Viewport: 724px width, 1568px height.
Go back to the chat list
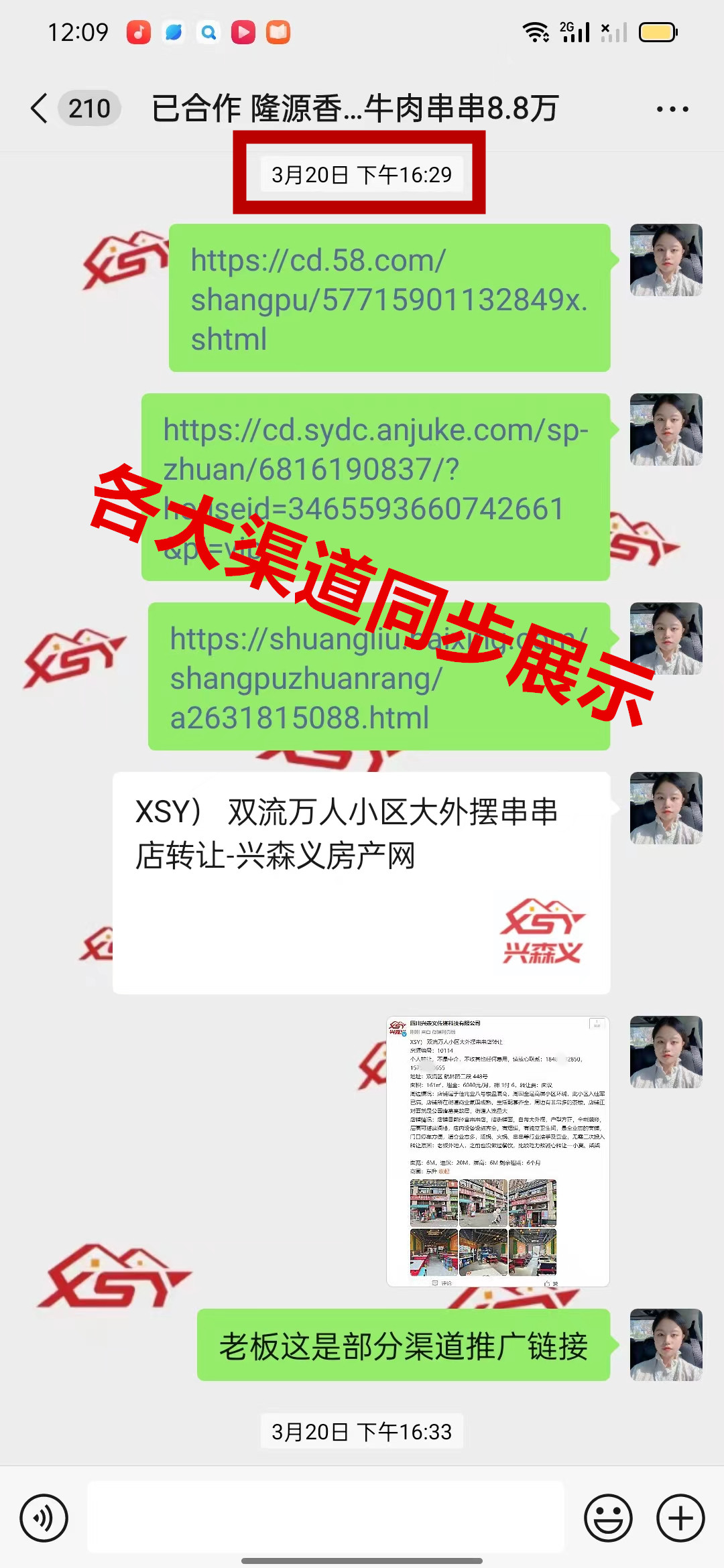(40, 109)
